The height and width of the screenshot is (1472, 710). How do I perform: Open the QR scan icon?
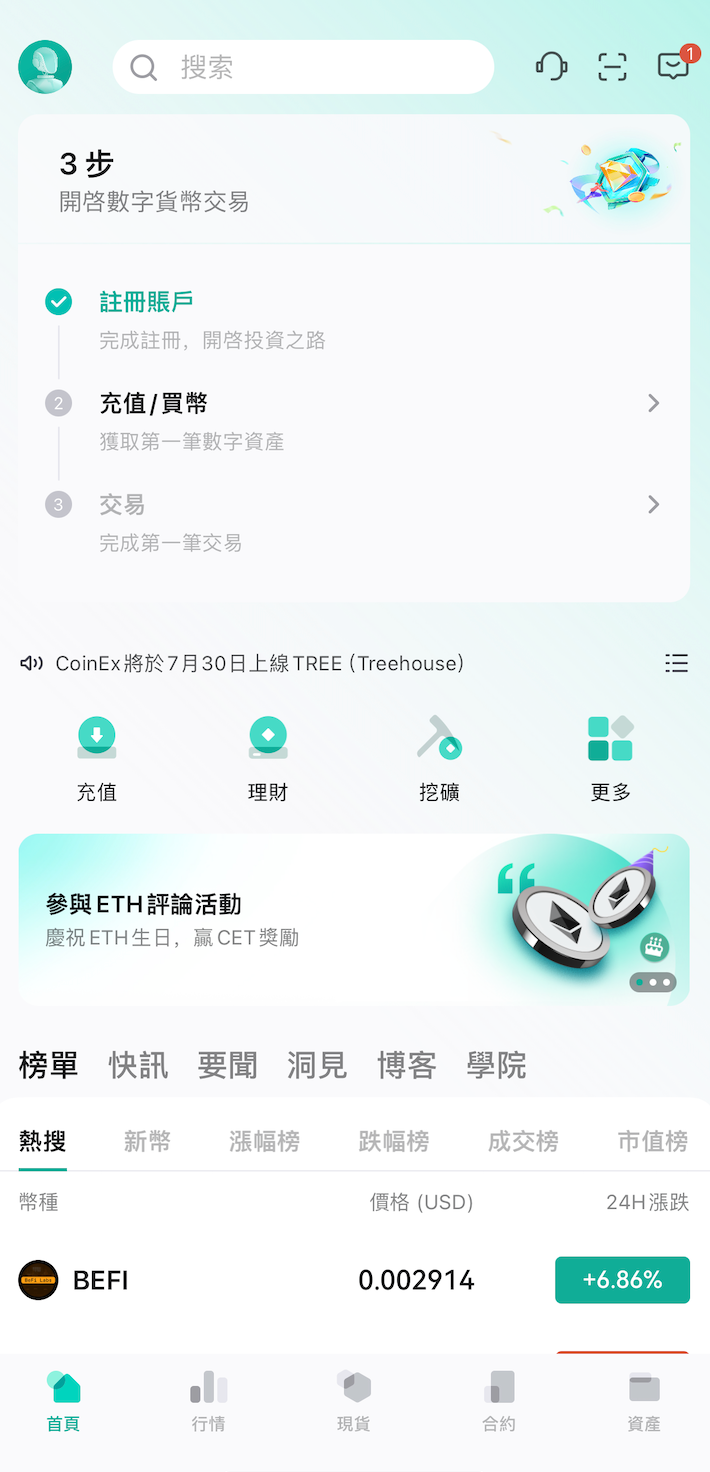pyautogui.click(x=612, y=67)
